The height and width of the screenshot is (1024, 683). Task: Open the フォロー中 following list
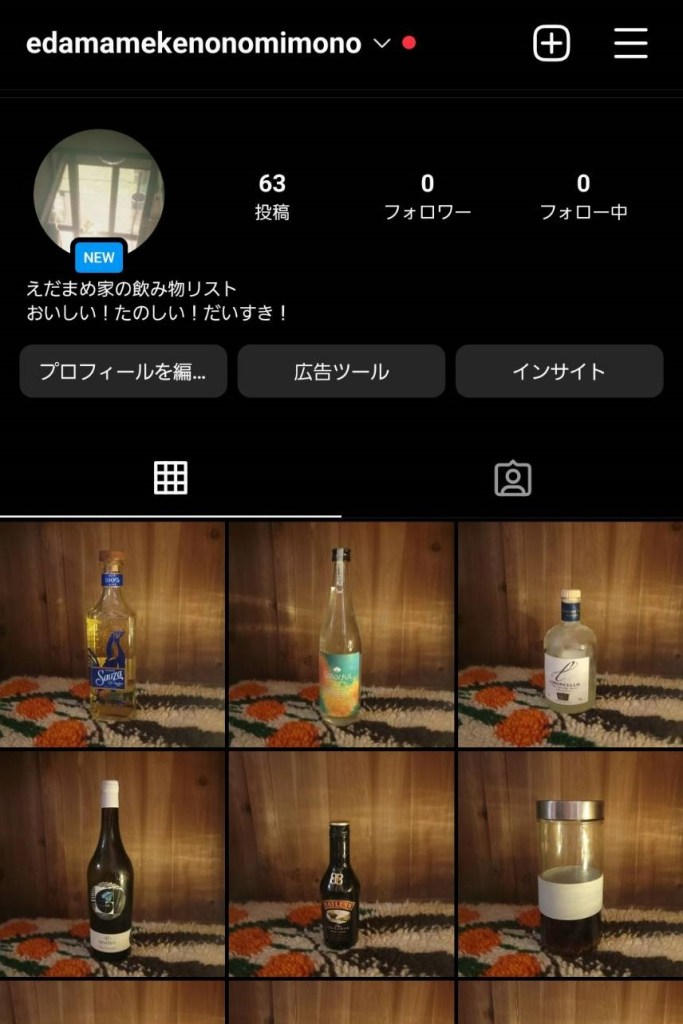click(583, 196)
